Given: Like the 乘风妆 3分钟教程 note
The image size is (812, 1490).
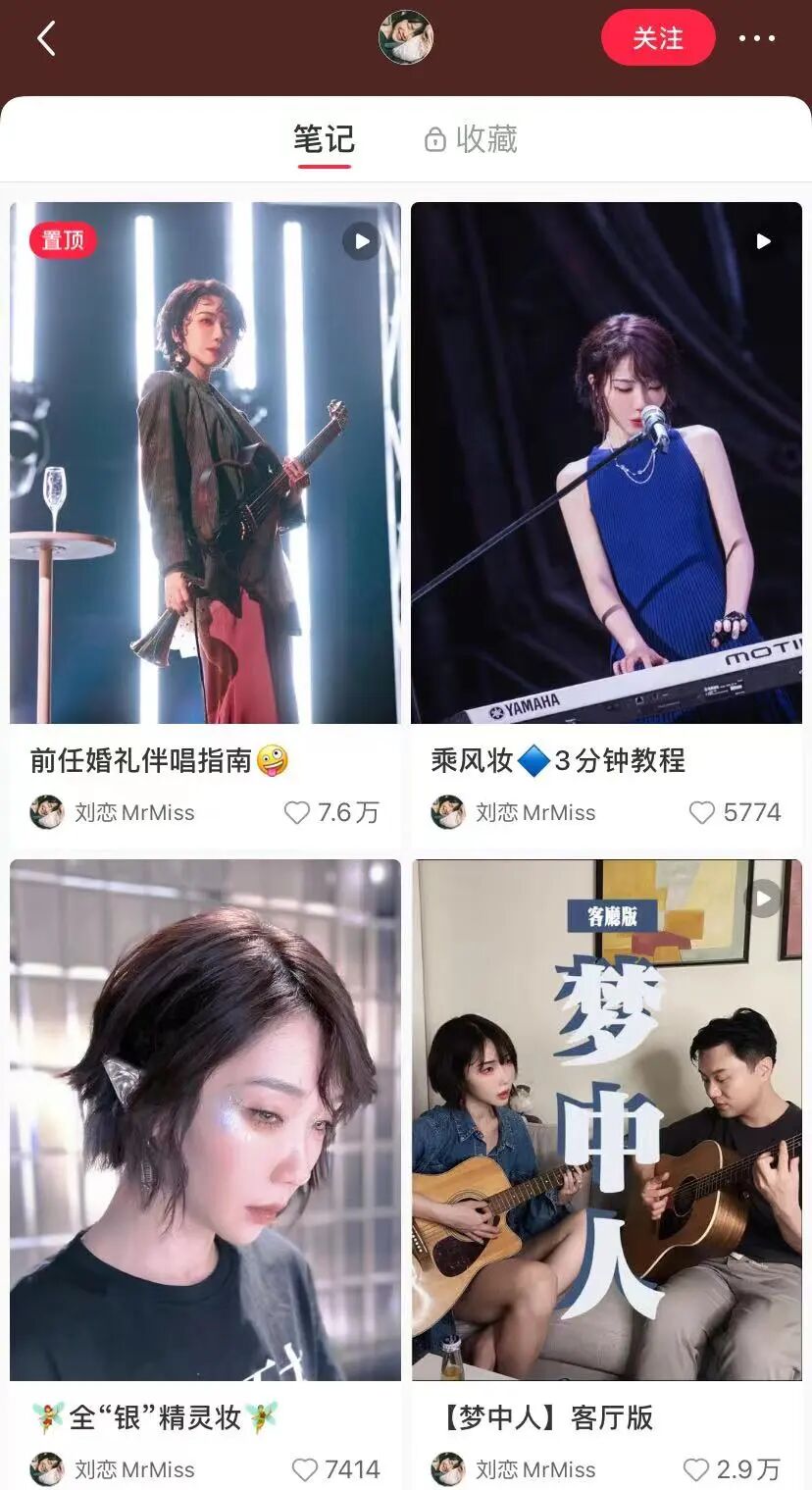Looking at the screenshot, I should click(701, 812).
